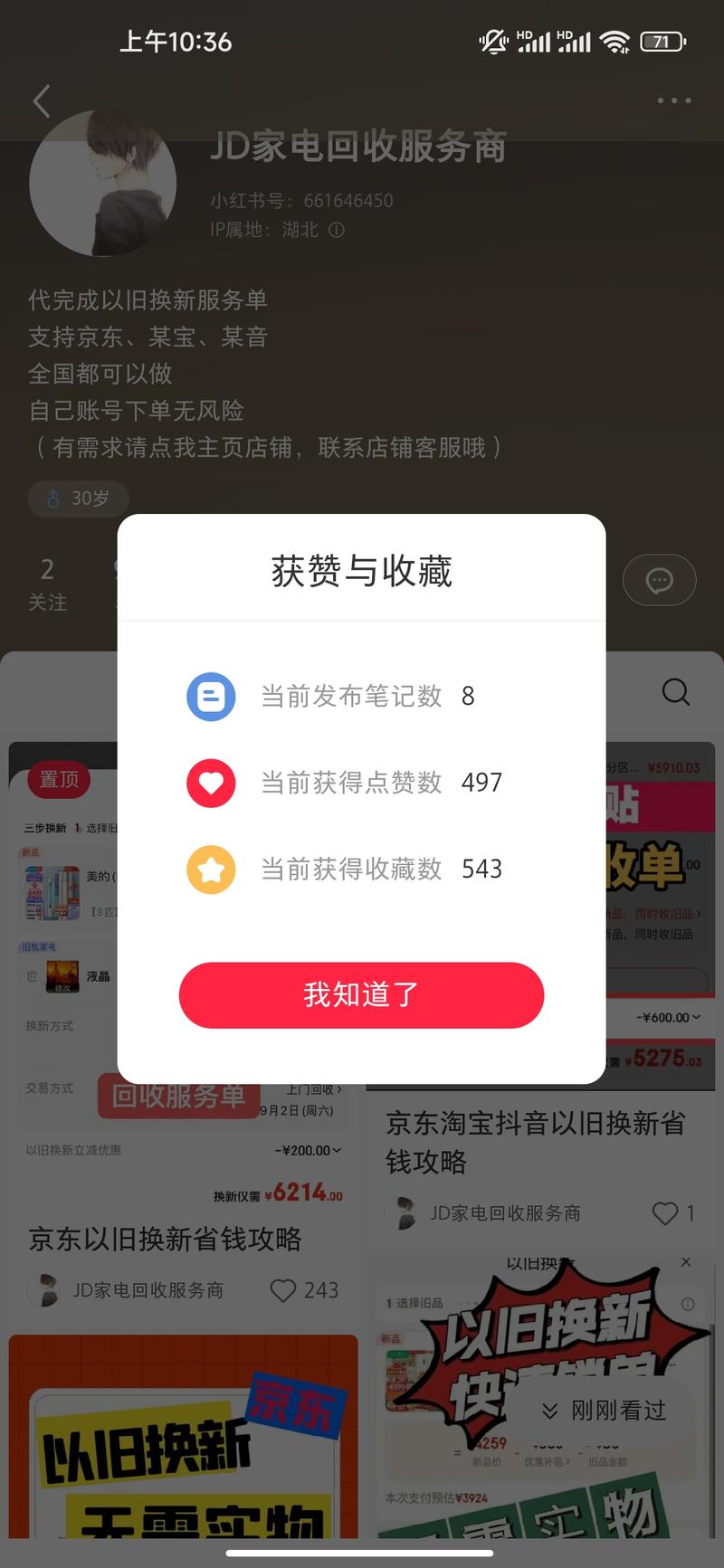The image size is (724, 1568).
Task: Like the 京东淘宝抖音以旧换新省钱攻略 note
Action: coord(667,1213)
